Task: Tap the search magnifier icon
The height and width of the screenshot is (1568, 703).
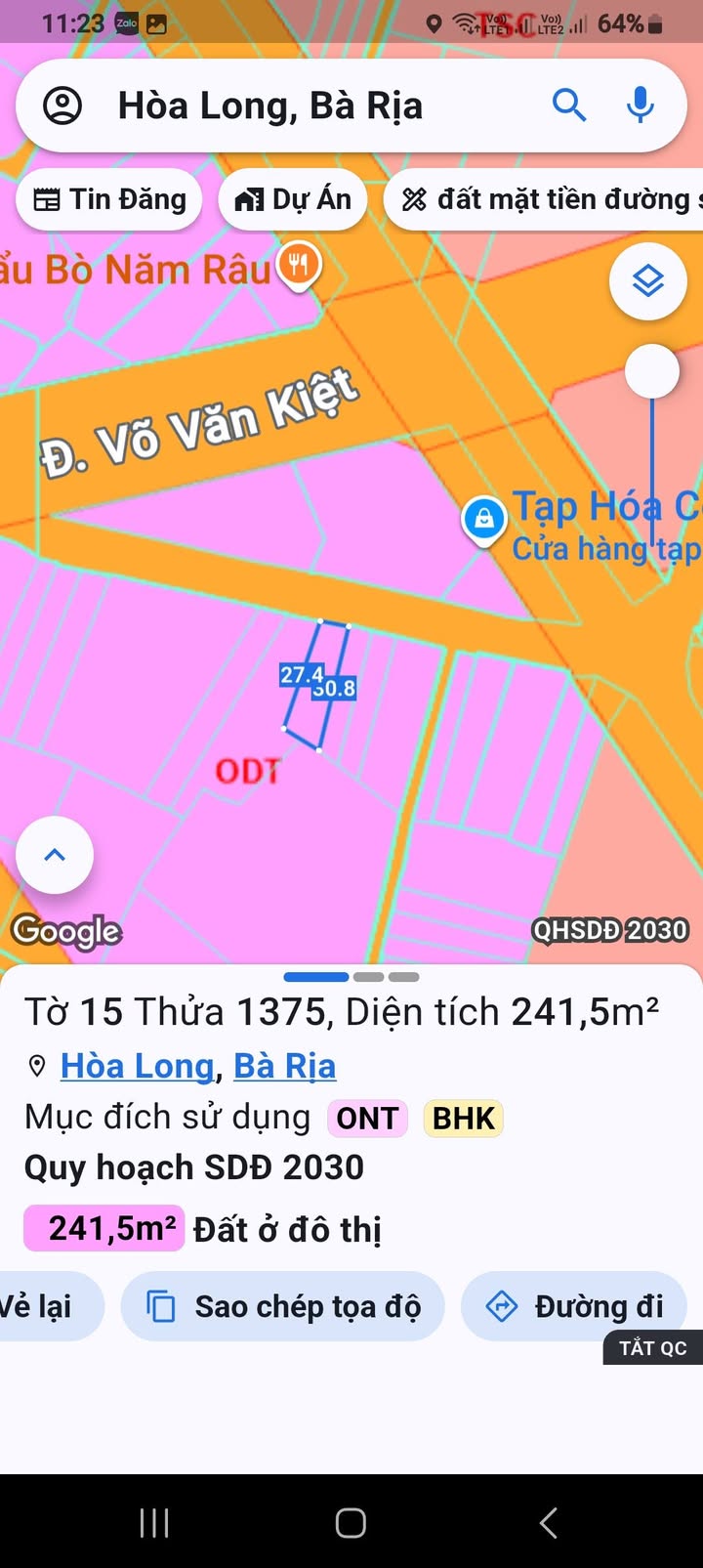Action: (569, 105)
